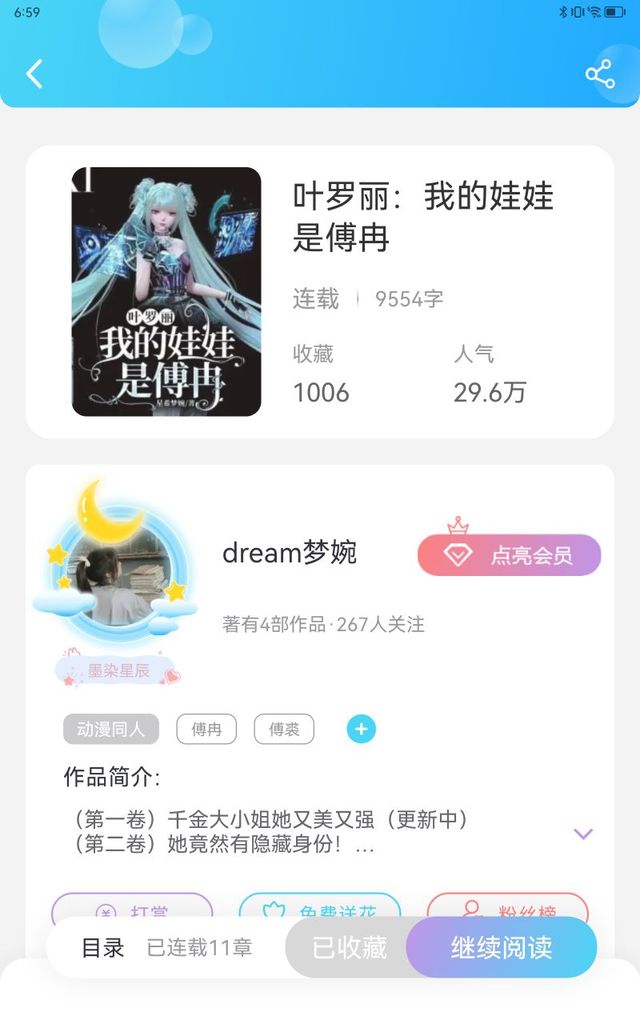Select the 傅冉 tag chip

206,729
